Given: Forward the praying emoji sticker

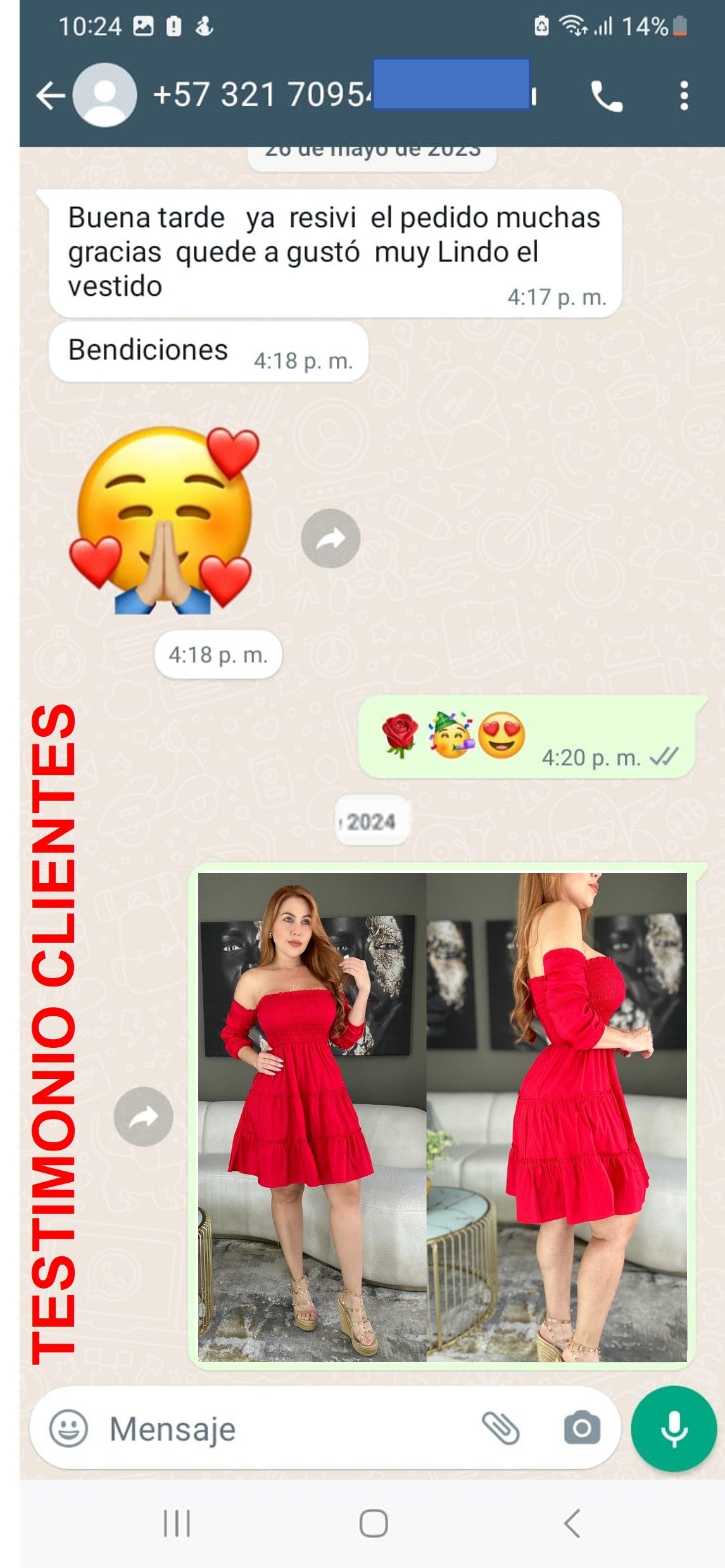Looking at the screenshot, I should coord(330,539).
